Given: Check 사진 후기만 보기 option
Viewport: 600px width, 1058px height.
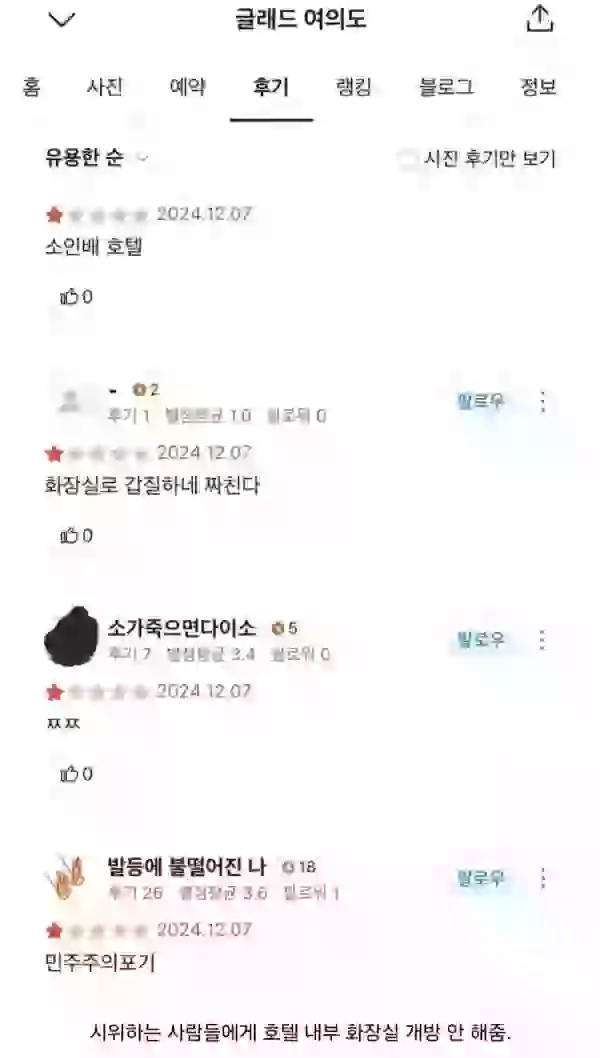Looking at the screenshot, I should [407, 159].
